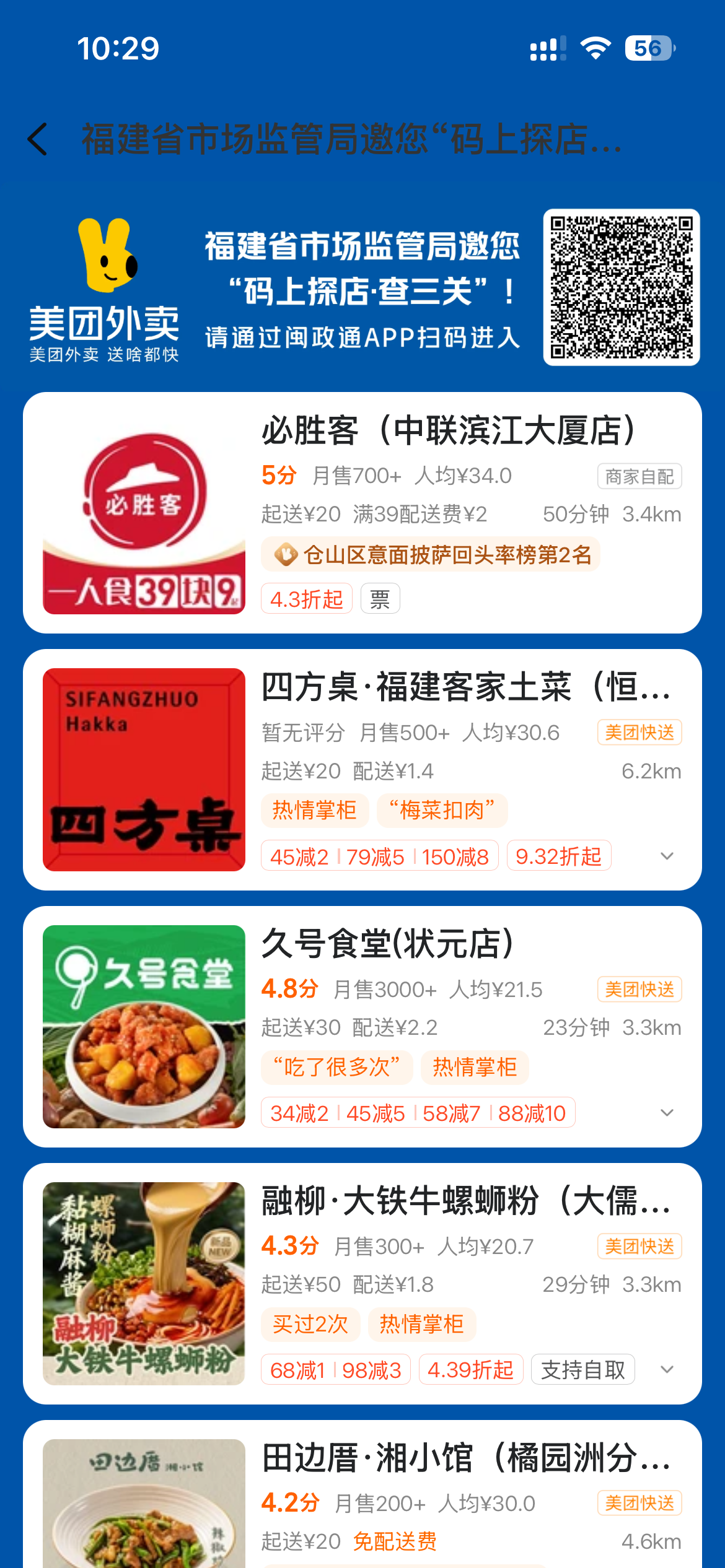Open the 久号食堂(状元店) restaurant card
The height and width of the screenshot is (1568, 725).
click(362, 1027)
